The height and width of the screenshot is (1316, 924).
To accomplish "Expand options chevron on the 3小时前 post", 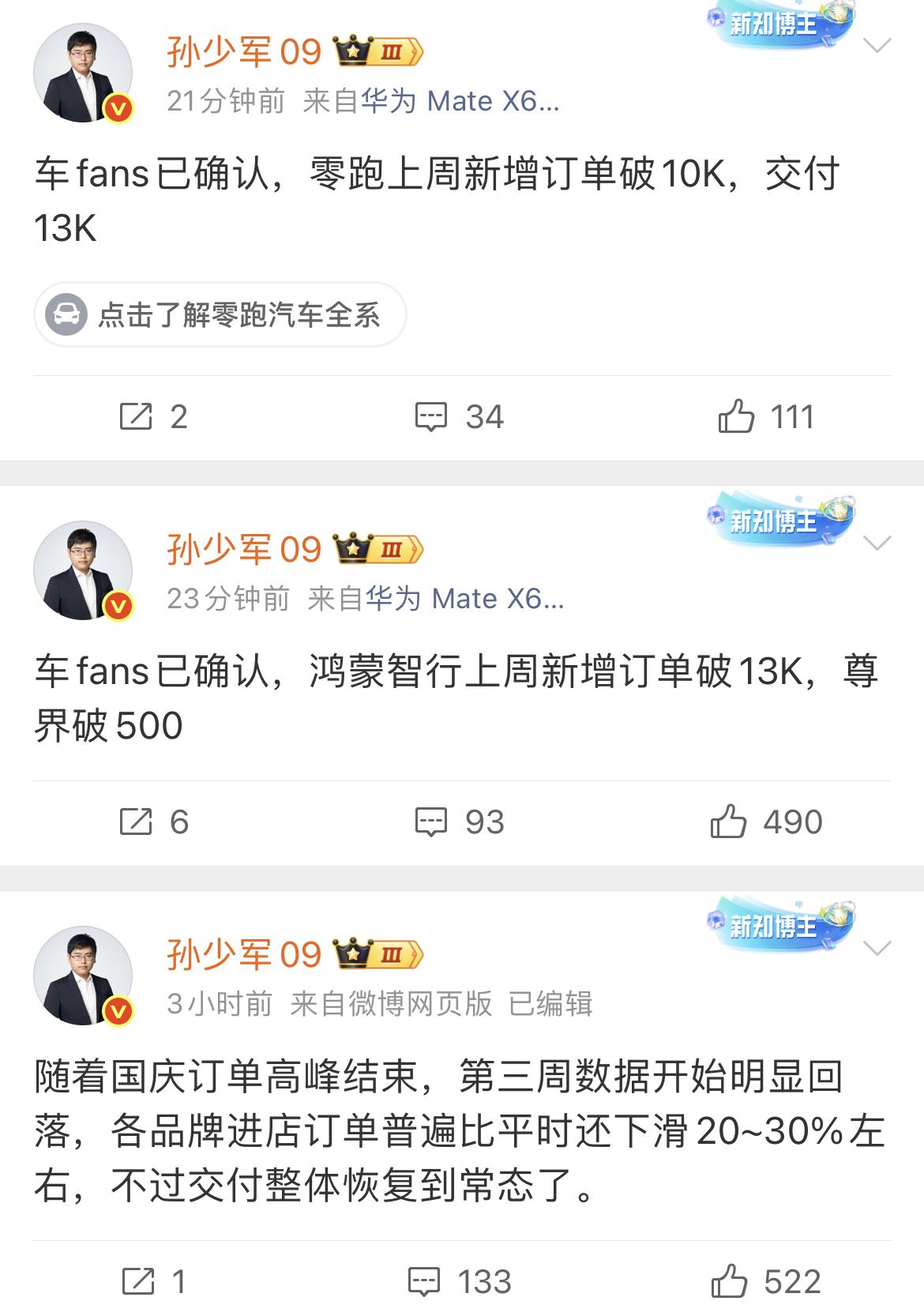I will (877, 948).
